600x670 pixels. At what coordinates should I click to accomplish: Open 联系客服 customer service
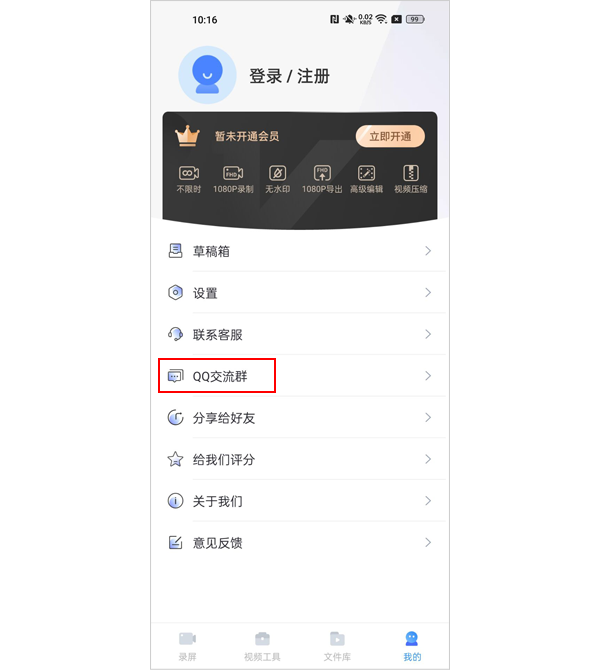[x=300, y=334]
